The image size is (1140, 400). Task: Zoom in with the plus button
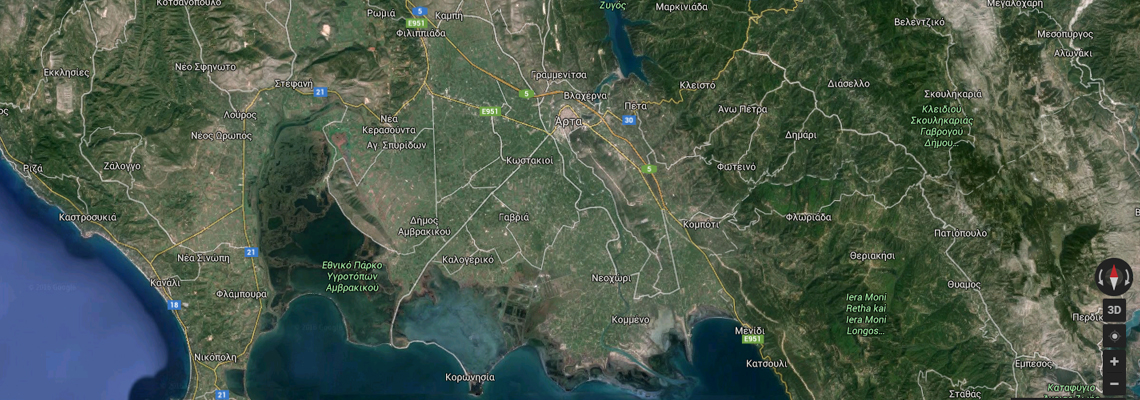coord(1114,361)
